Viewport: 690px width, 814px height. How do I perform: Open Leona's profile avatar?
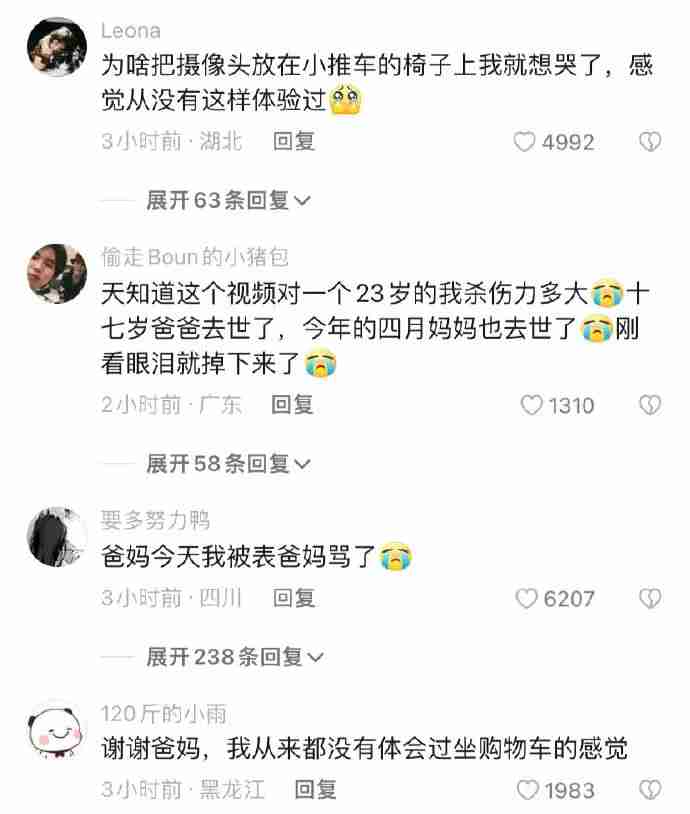tap(56, 47)
